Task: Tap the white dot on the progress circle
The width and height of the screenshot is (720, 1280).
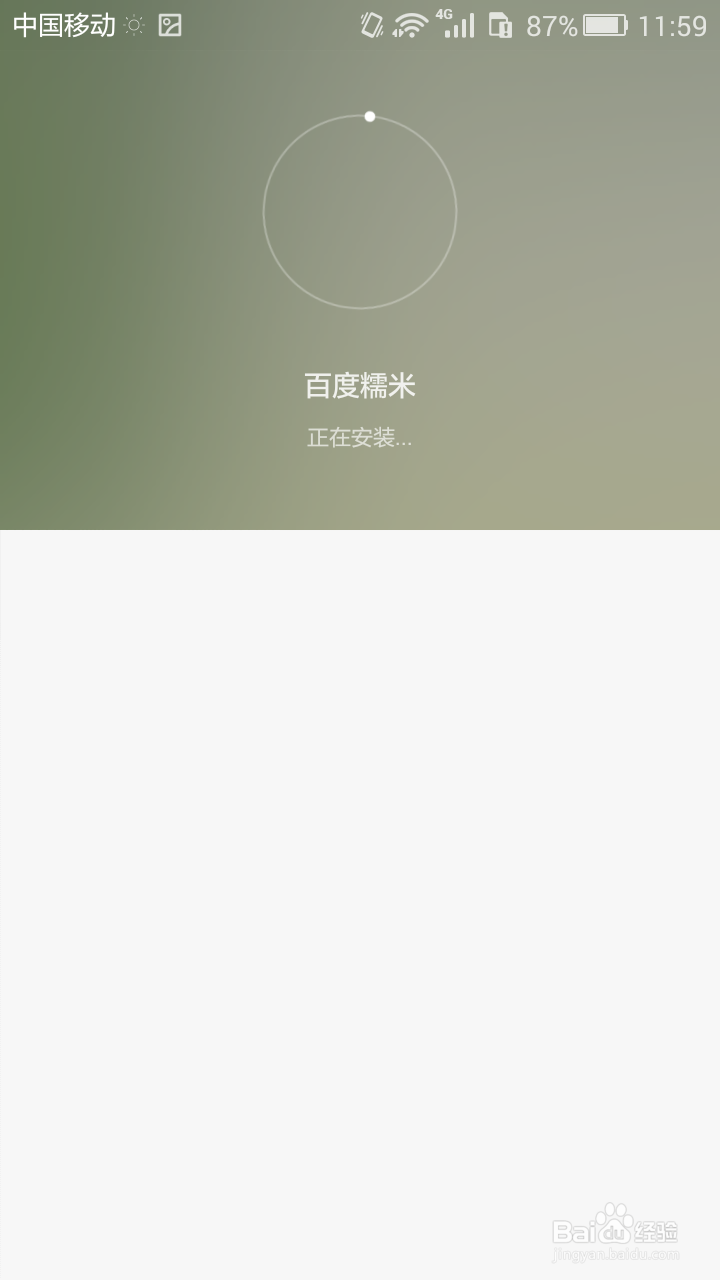Action: [x=370, y=117]
